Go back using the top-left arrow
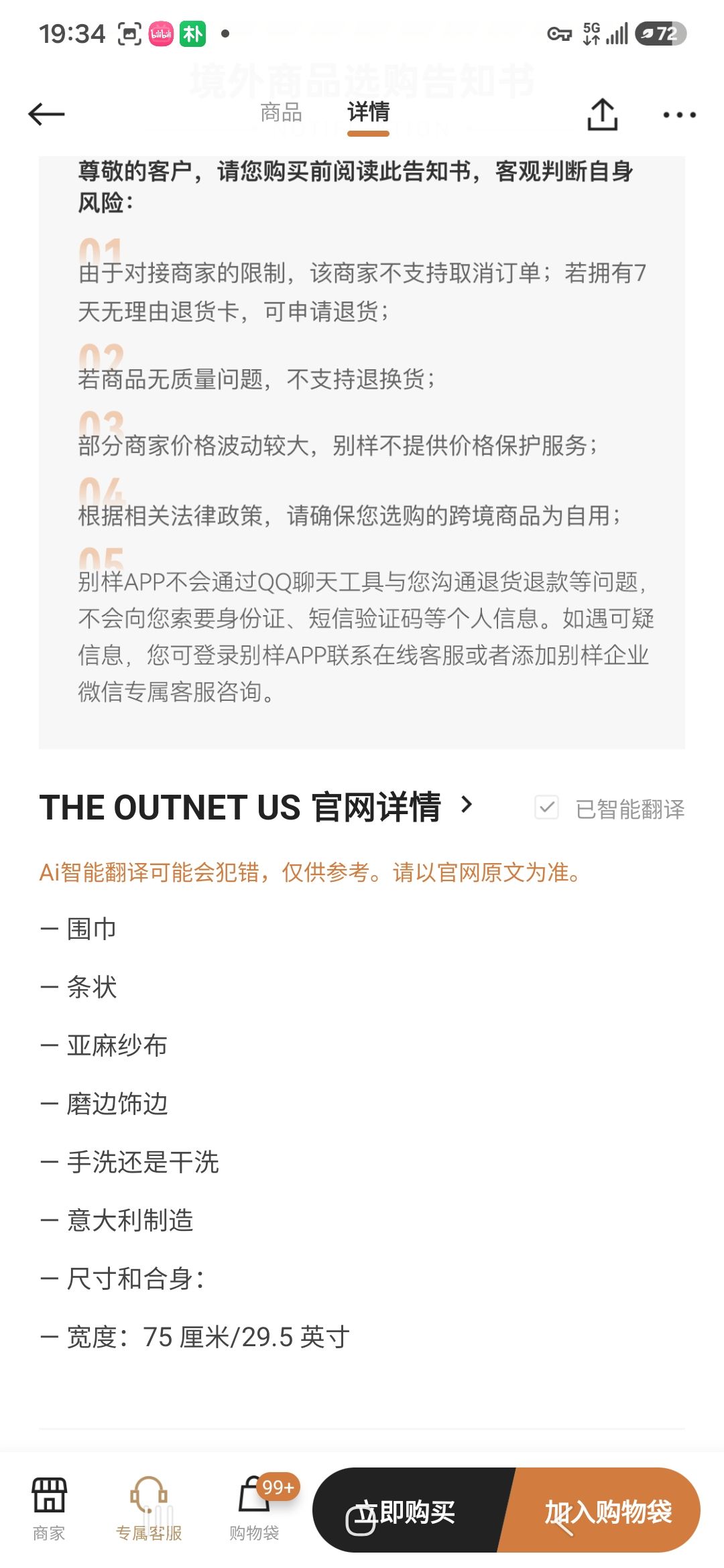This screenshot has height=1568, width=724. (46, 115)
